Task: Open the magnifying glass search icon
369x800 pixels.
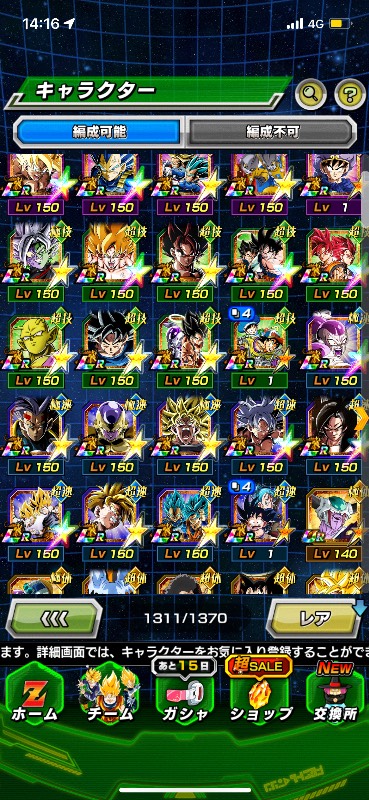Action: click(311, 94)
